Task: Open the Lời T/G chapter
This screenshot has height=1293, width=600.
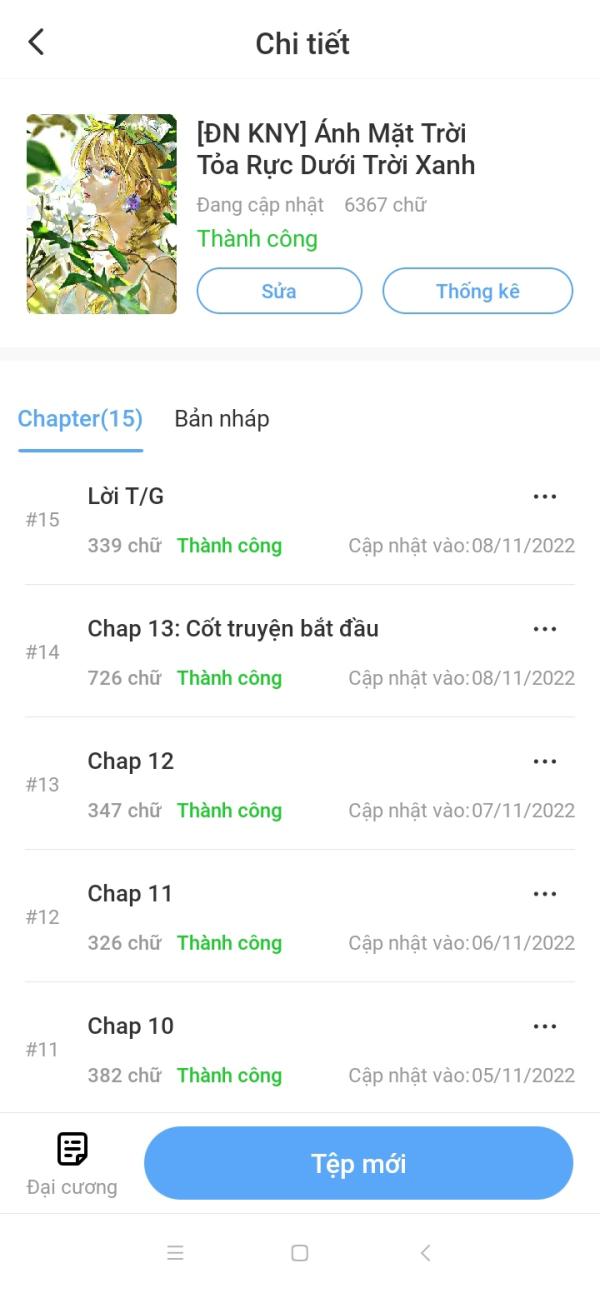Action: 126,496
